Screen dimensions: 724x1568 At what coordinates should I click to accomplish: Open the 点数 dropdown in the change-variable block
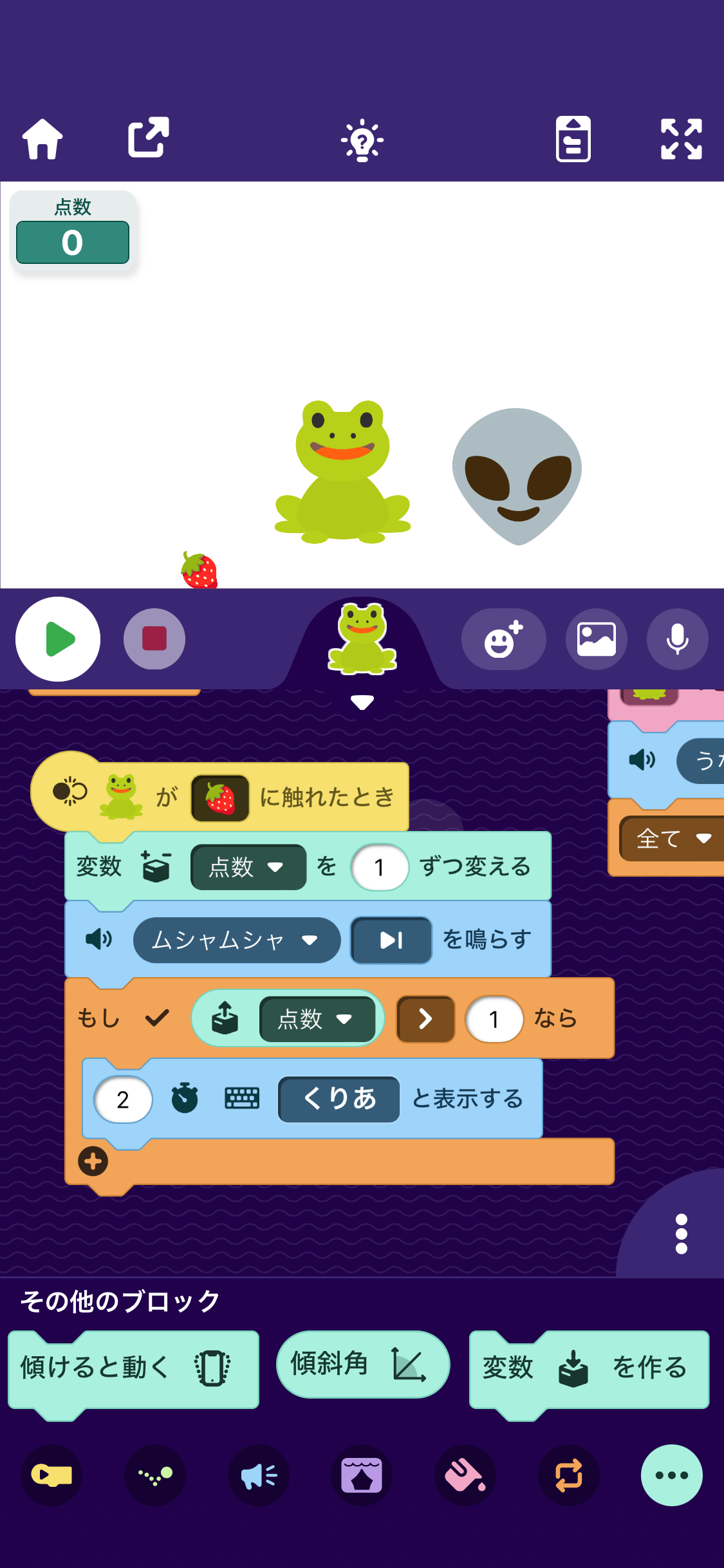pos(248,867)
